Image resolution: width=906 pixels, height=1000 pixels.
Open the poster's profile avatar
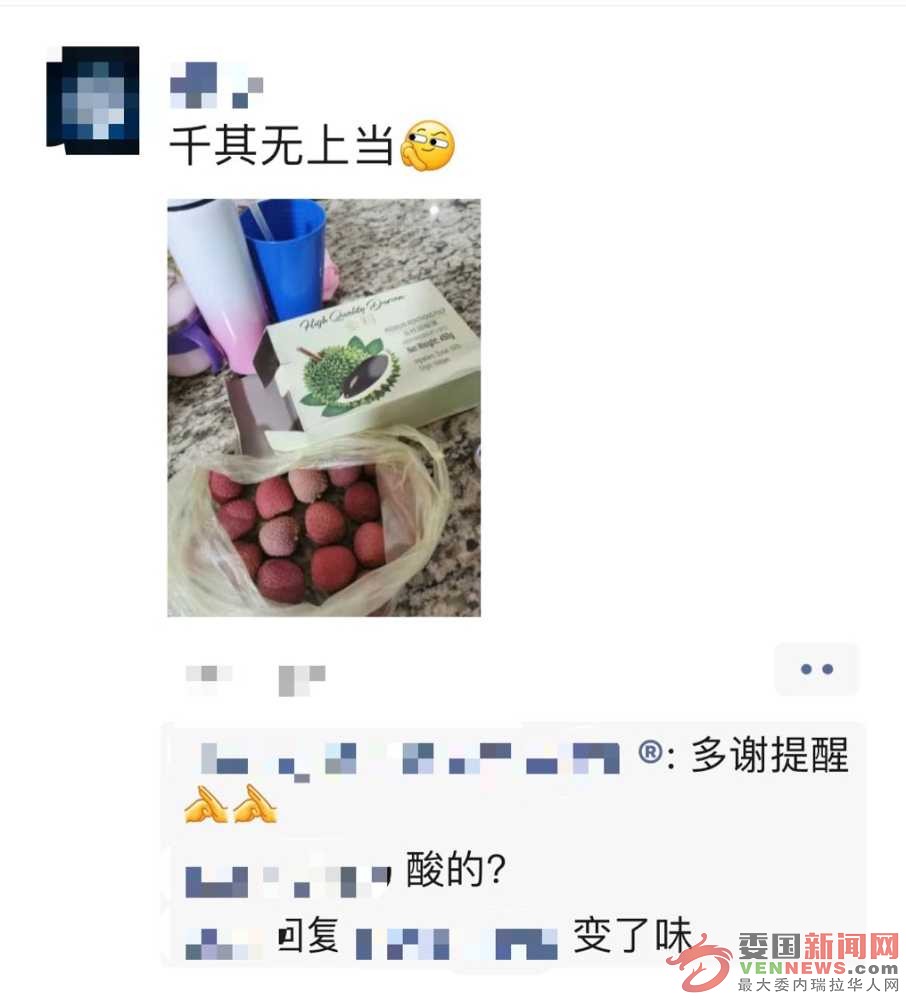click(x=93, y=101)
